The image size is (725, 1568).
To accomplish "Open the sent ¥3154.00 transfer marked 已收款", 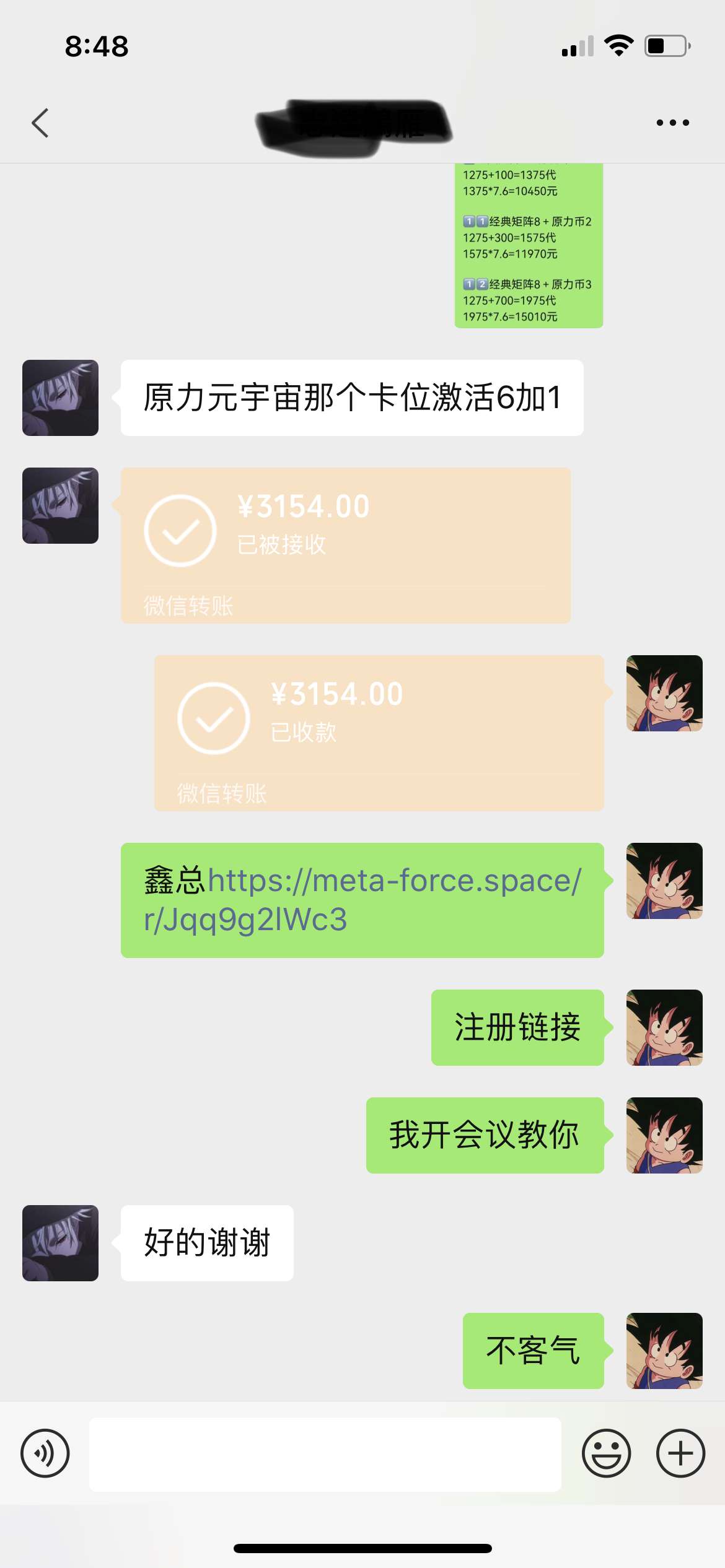I will click(x=379, y=732).
